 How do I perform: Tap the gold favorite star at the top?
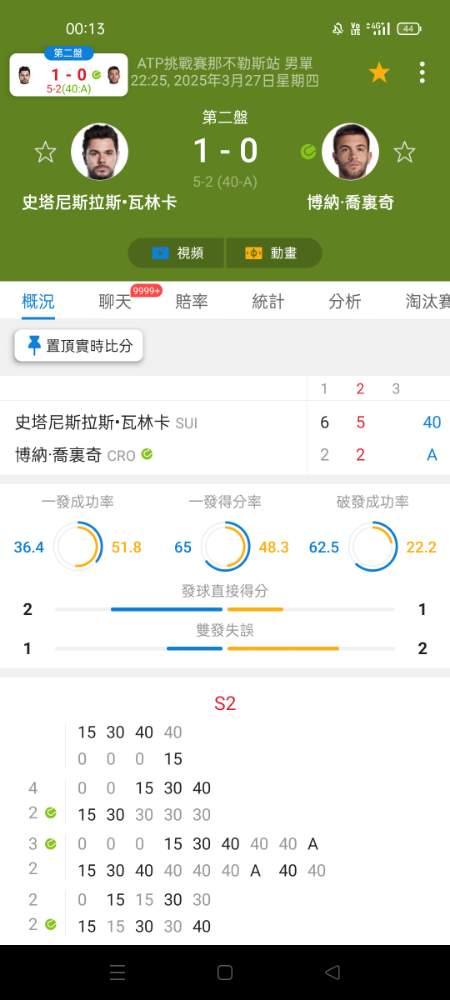(x=379, y=73)
